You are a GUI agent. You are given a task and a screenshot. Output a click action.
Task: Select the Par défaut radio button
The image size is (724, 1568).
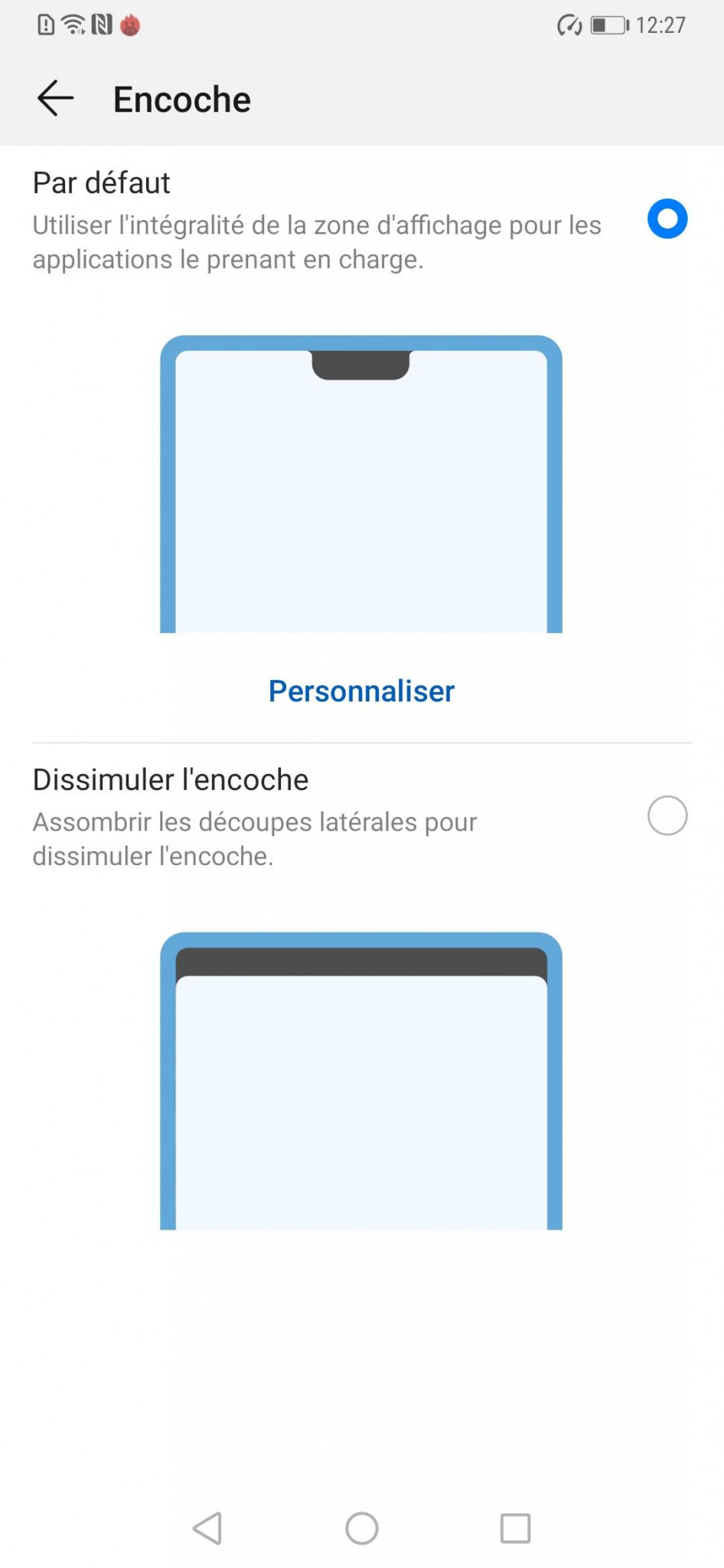[x=667, y=219]
